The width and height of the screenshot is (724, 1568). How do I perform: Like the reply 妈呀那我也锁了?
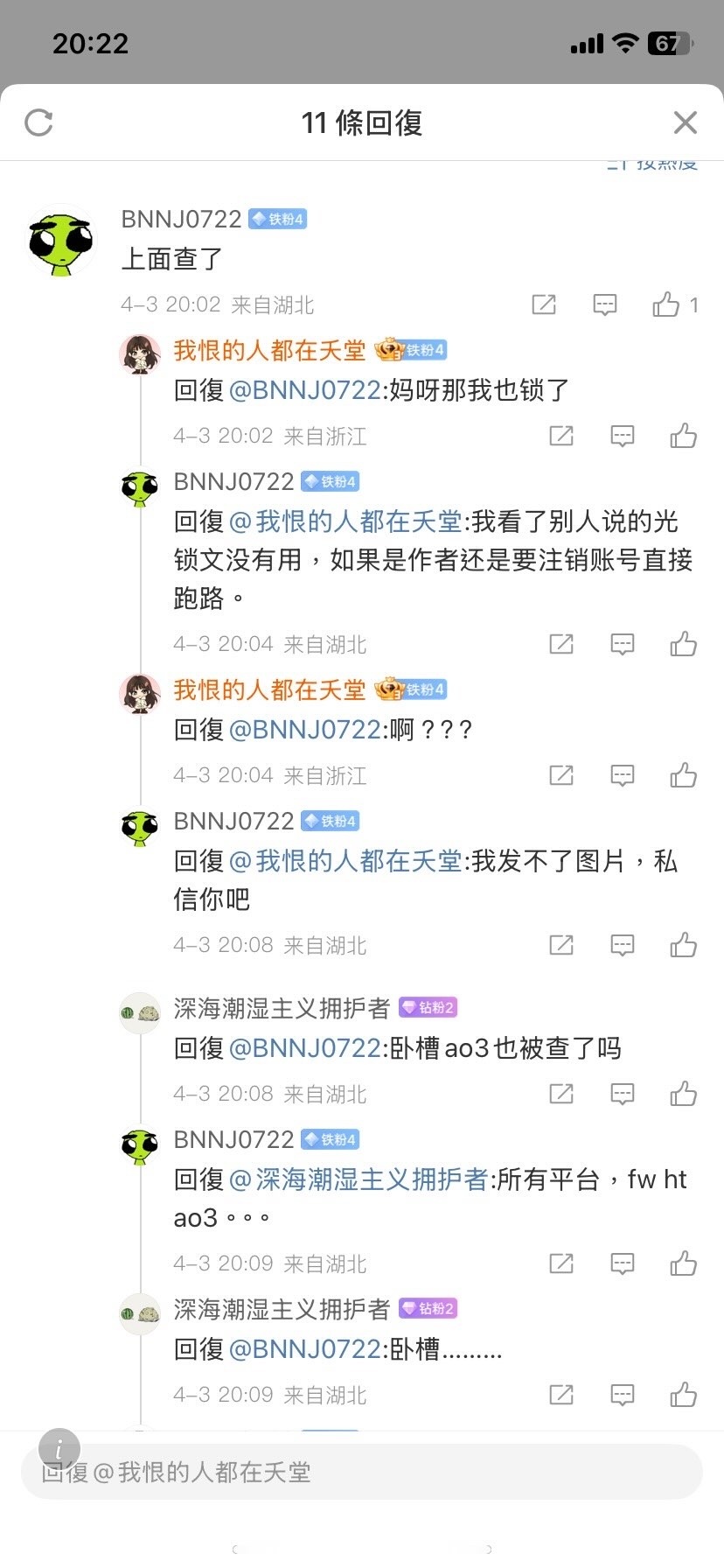click(683, 436)
